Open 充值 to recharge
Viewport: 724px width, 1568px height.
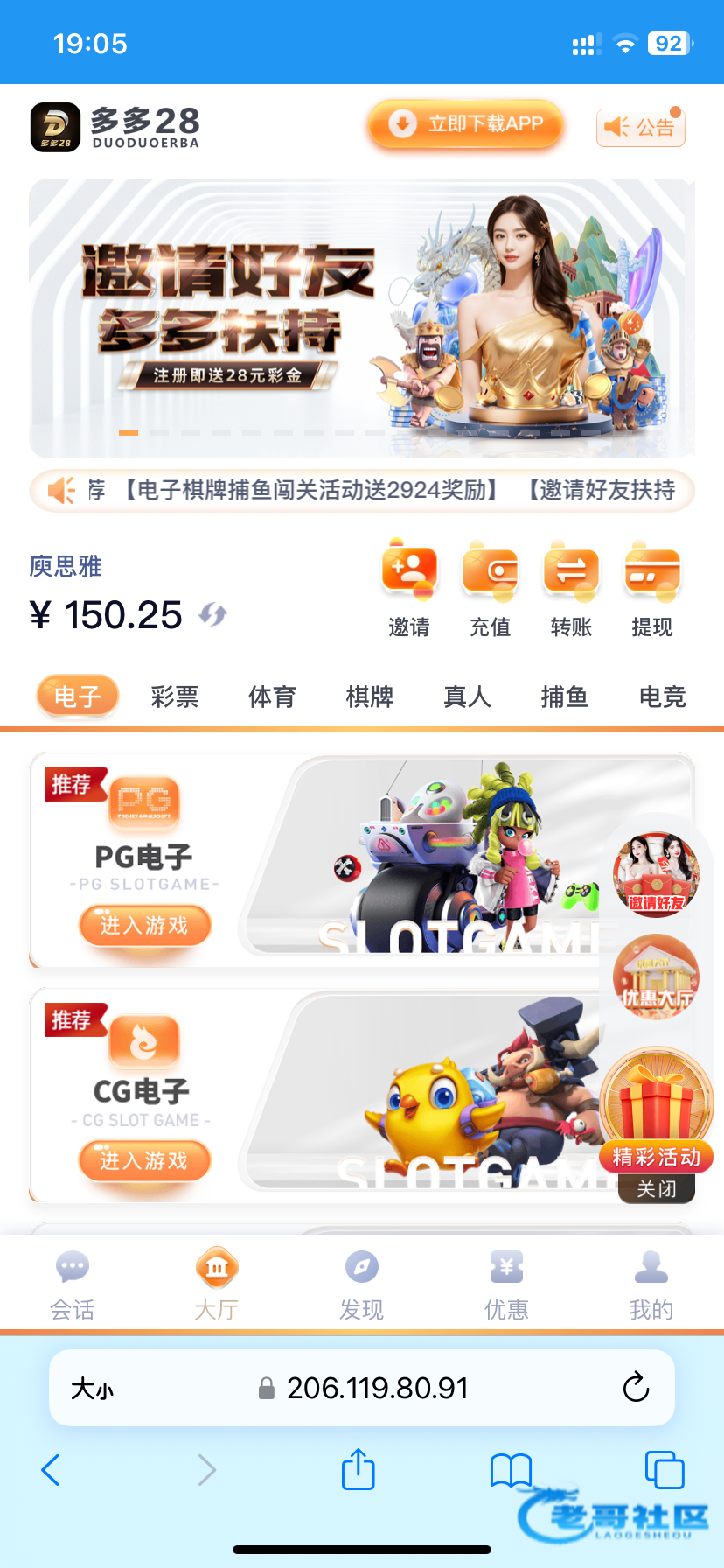tap(491, 588)
